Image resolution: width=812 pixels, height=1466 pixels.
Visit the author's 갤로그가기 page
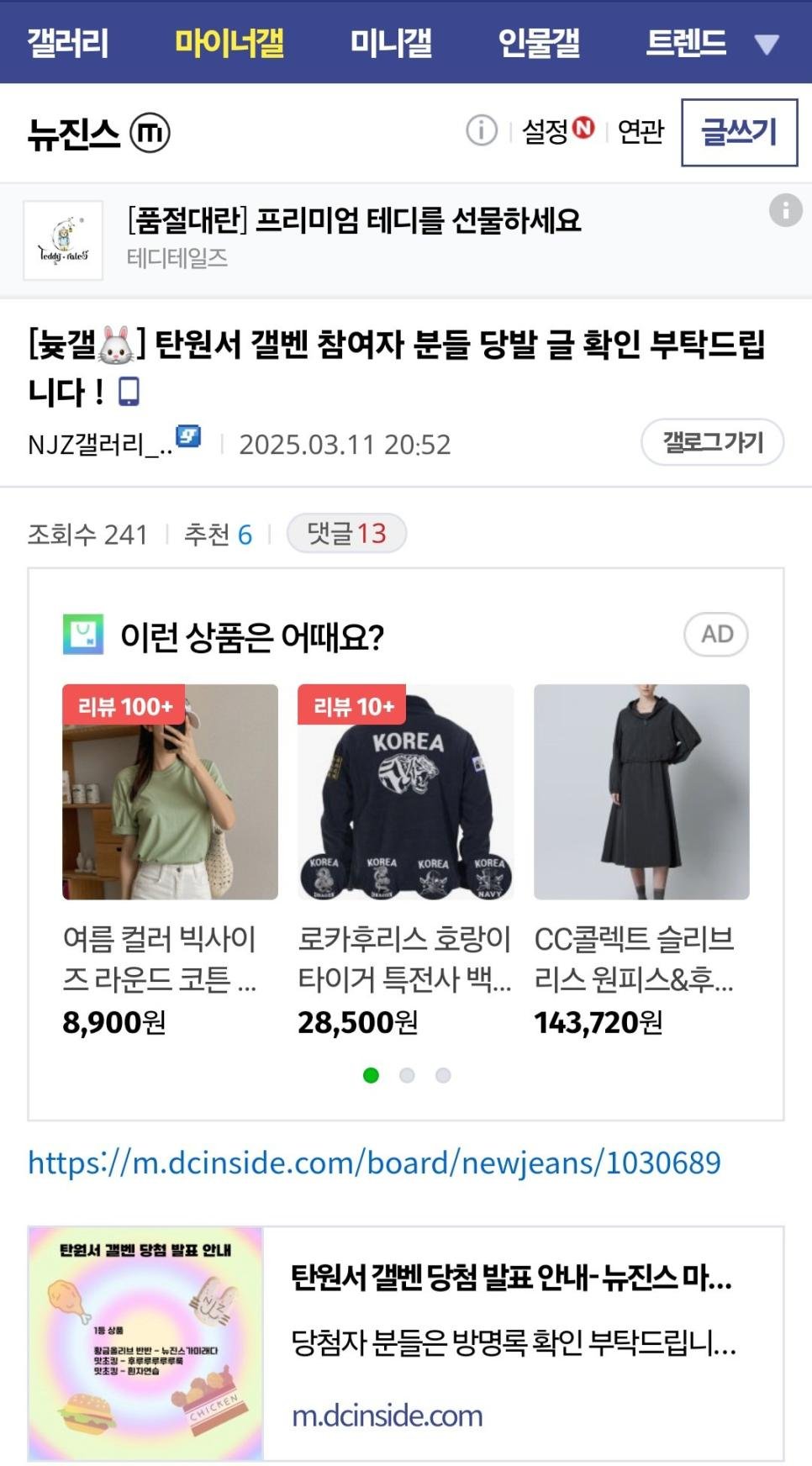tap(712, 442)
